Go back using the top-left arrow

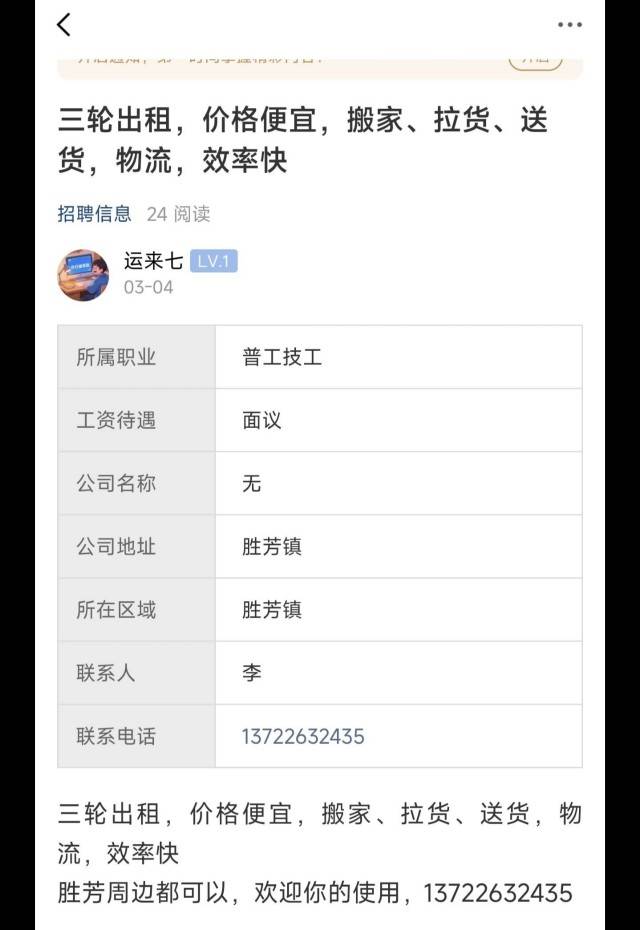click(64, 25)
